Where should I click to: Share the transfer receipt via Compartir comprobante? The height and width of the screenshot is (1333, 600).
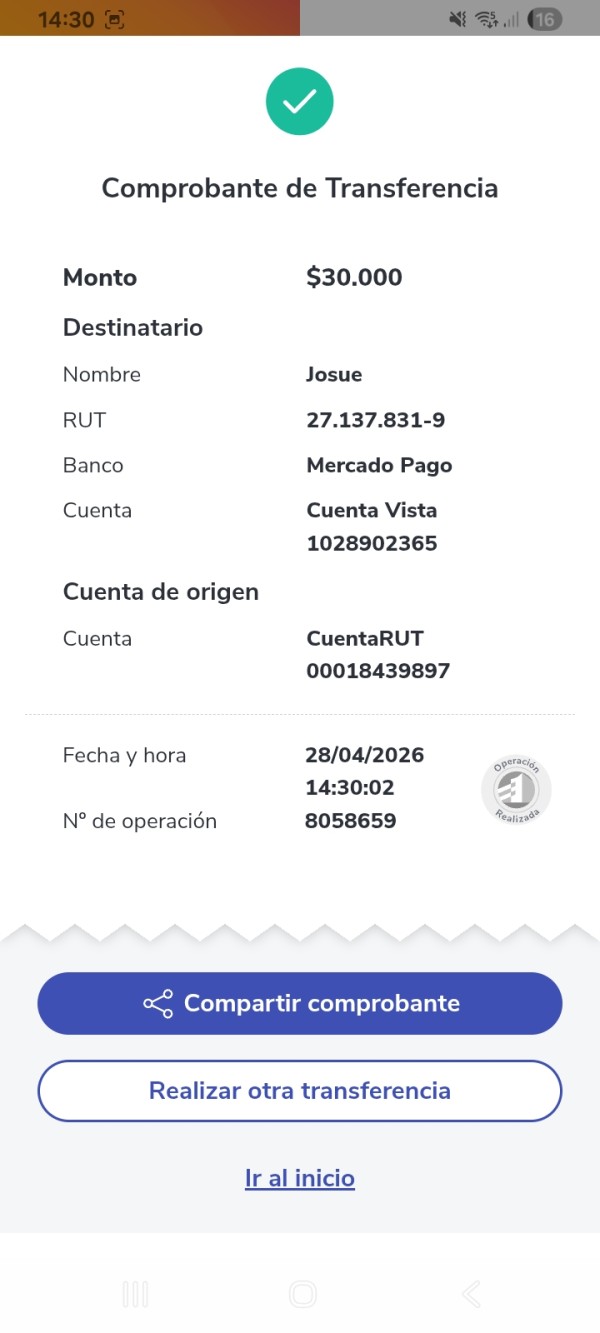tap(300, 1003)
